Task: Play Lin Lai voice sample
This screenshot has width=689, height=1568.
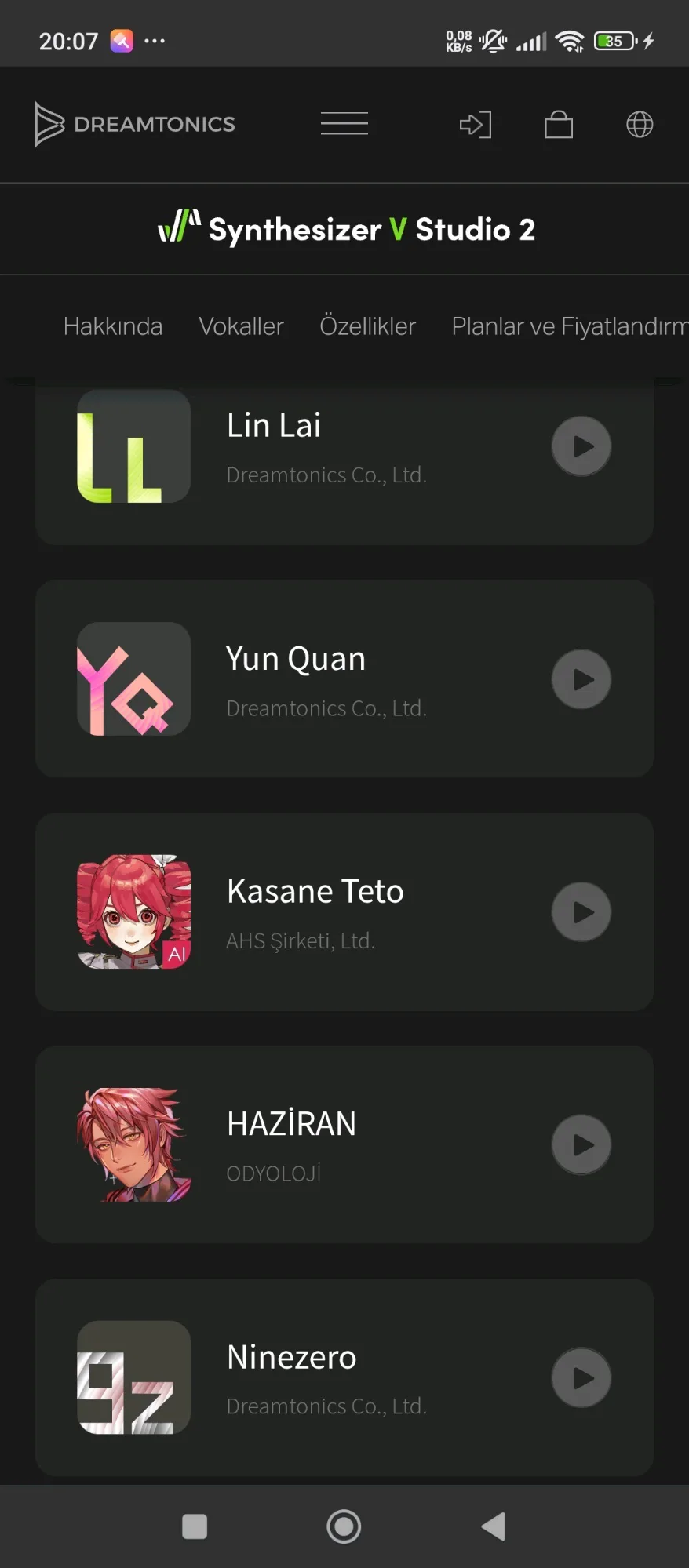Action: pos(581,446)
